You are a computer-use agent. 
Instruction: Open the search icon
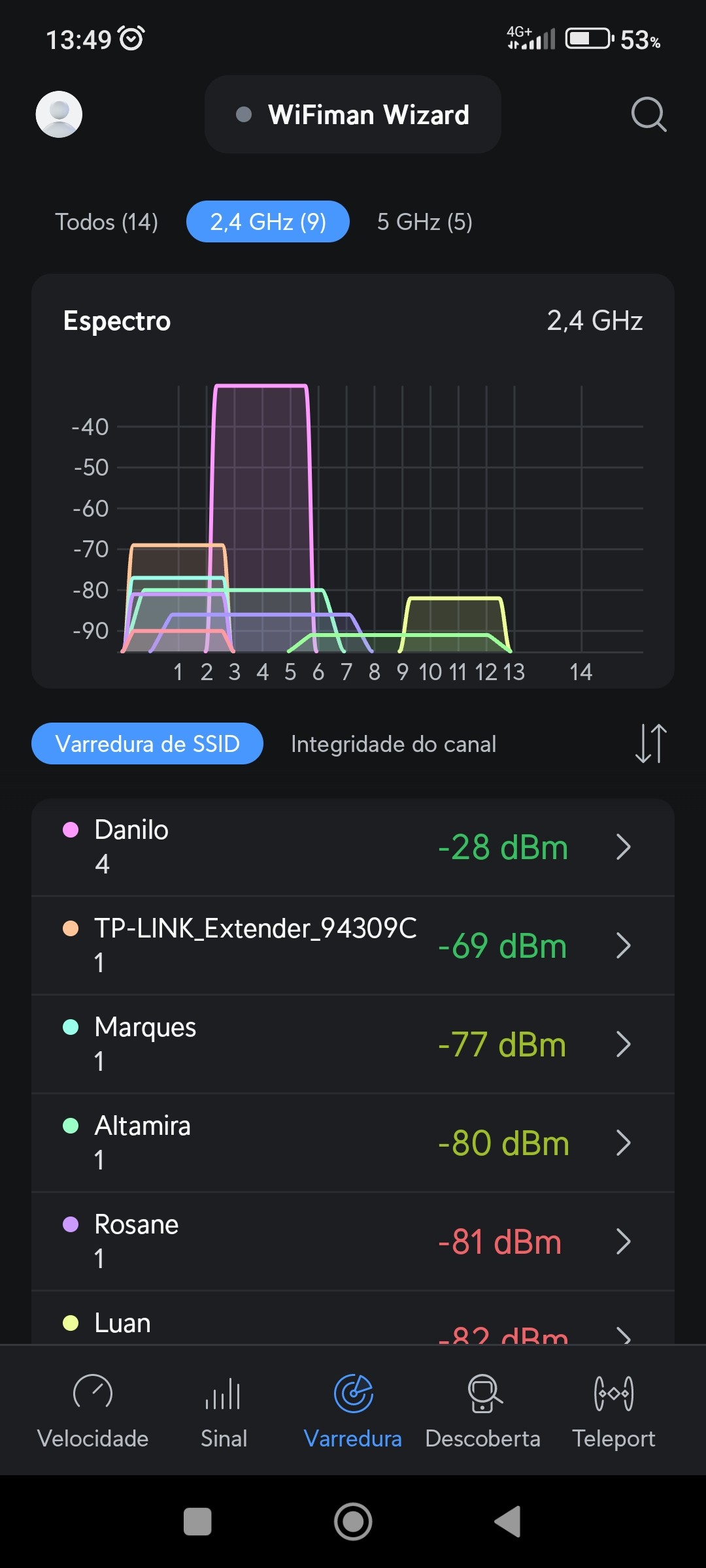tap(648, 114)
